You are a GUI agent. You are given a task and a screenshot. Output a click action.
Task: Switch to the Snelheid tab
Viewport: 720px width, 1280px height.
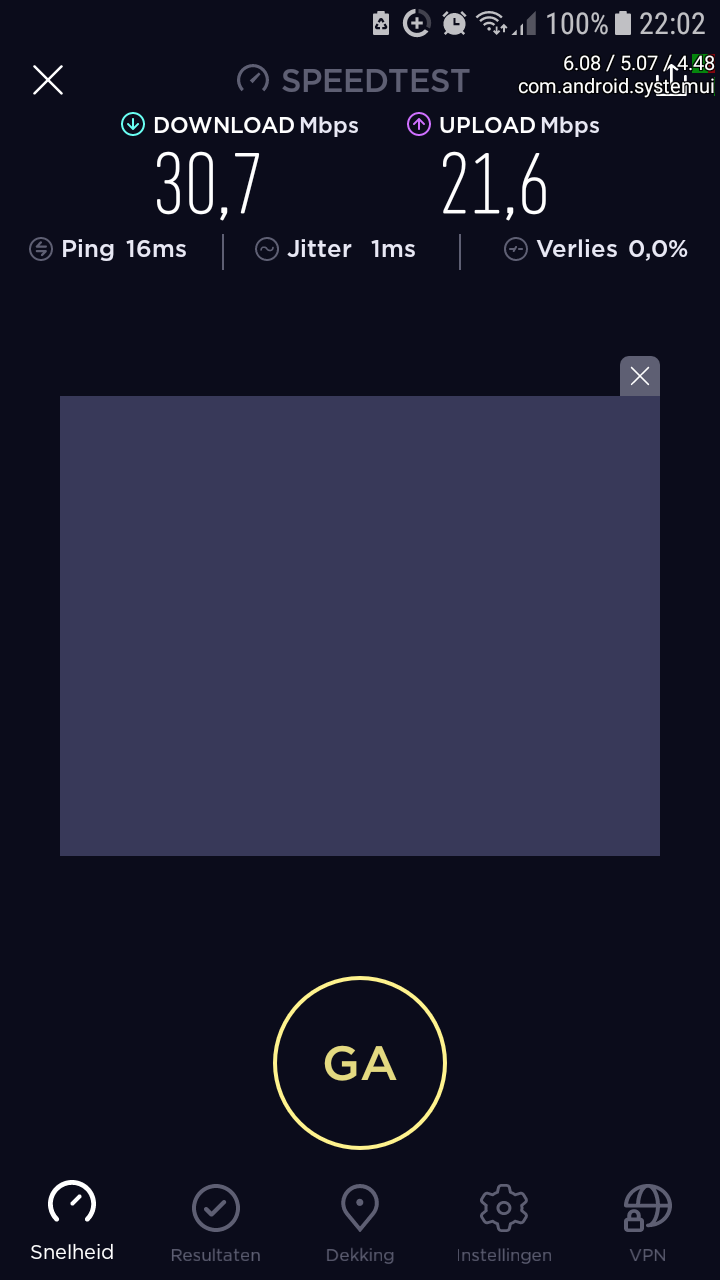(x=72, y=1221)
